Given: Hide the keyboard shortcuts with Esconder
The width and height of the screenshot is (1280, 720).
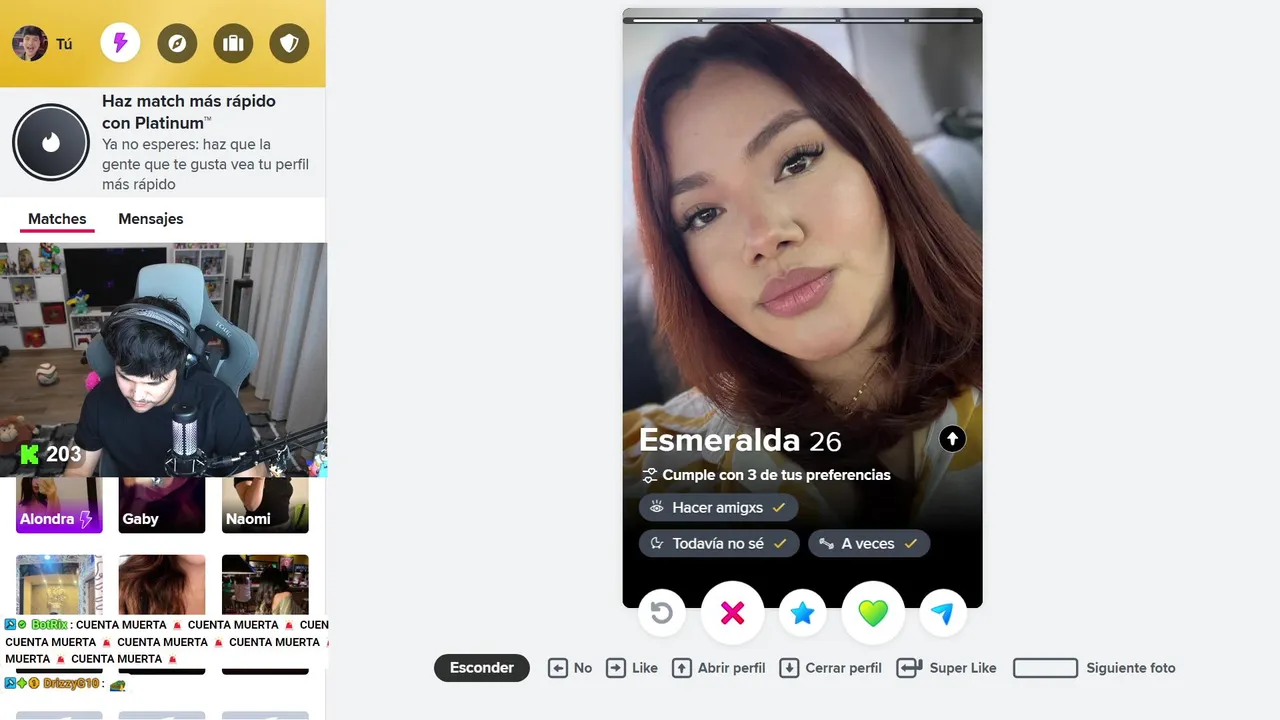Looking at the screenshot, I should coord(481,668).
